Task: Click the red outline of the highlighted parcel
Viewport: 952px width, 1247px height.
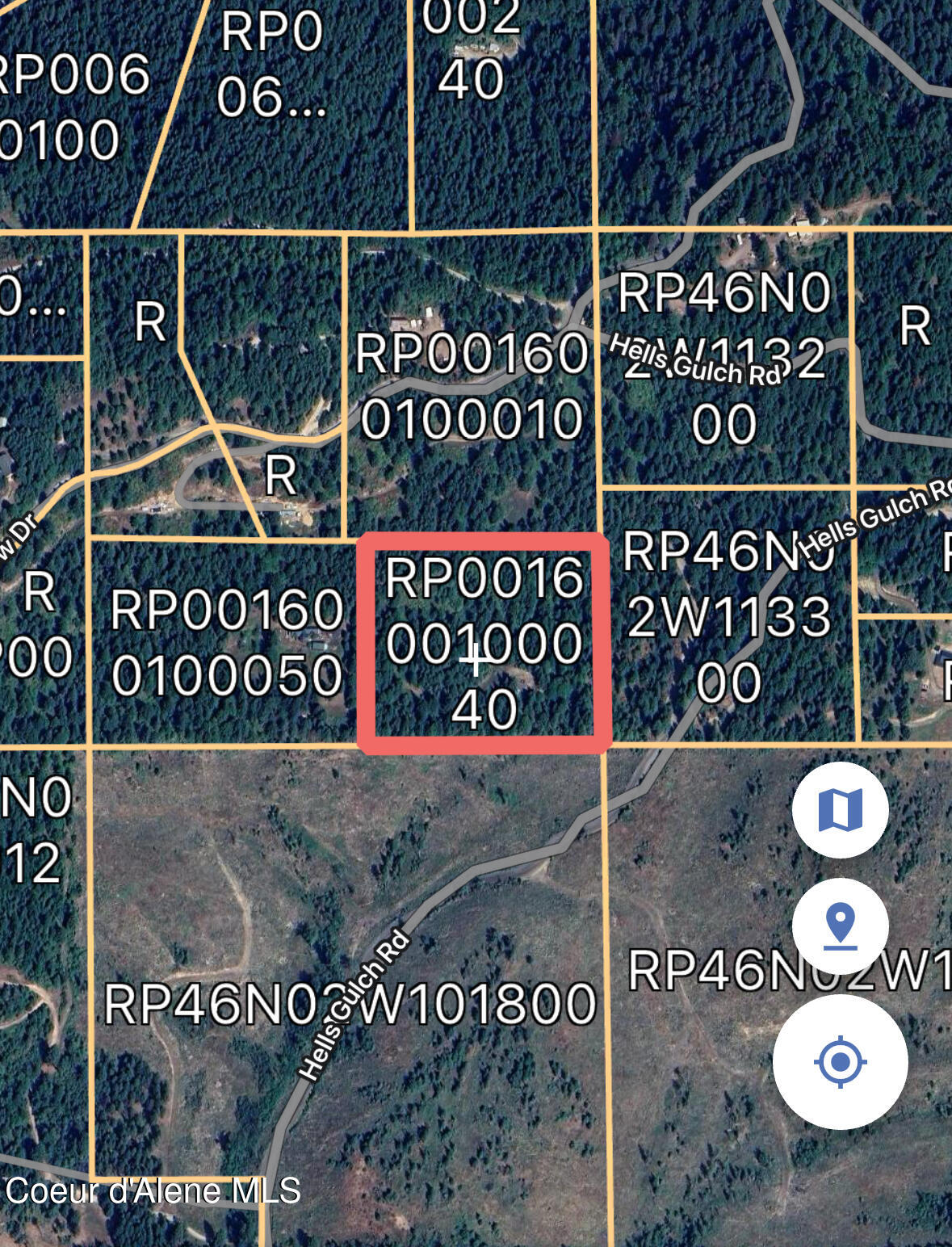Action: click(x=483, y=541)
